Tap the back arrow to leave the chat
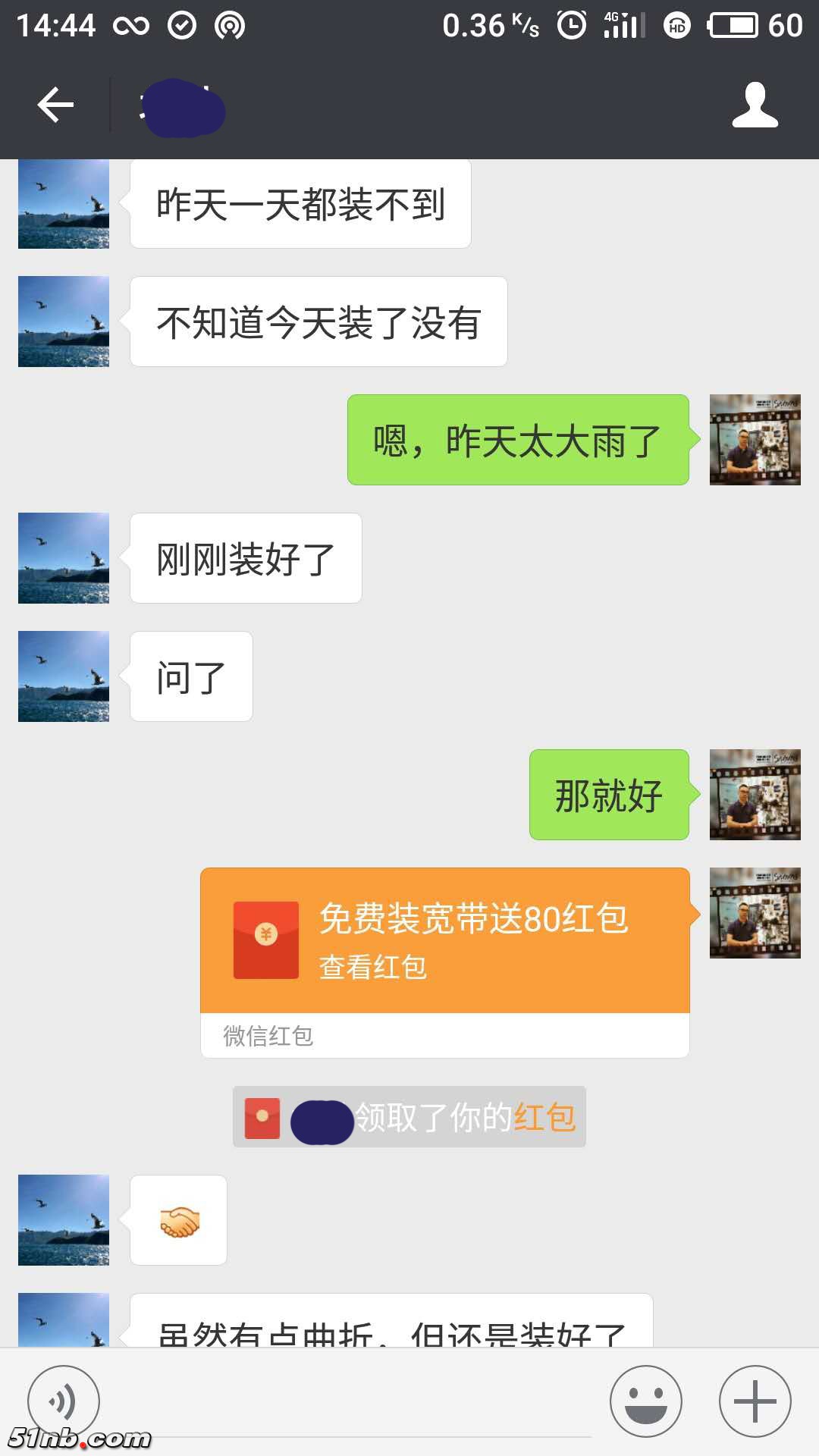 pyautogui.click(x=53, y=106)
